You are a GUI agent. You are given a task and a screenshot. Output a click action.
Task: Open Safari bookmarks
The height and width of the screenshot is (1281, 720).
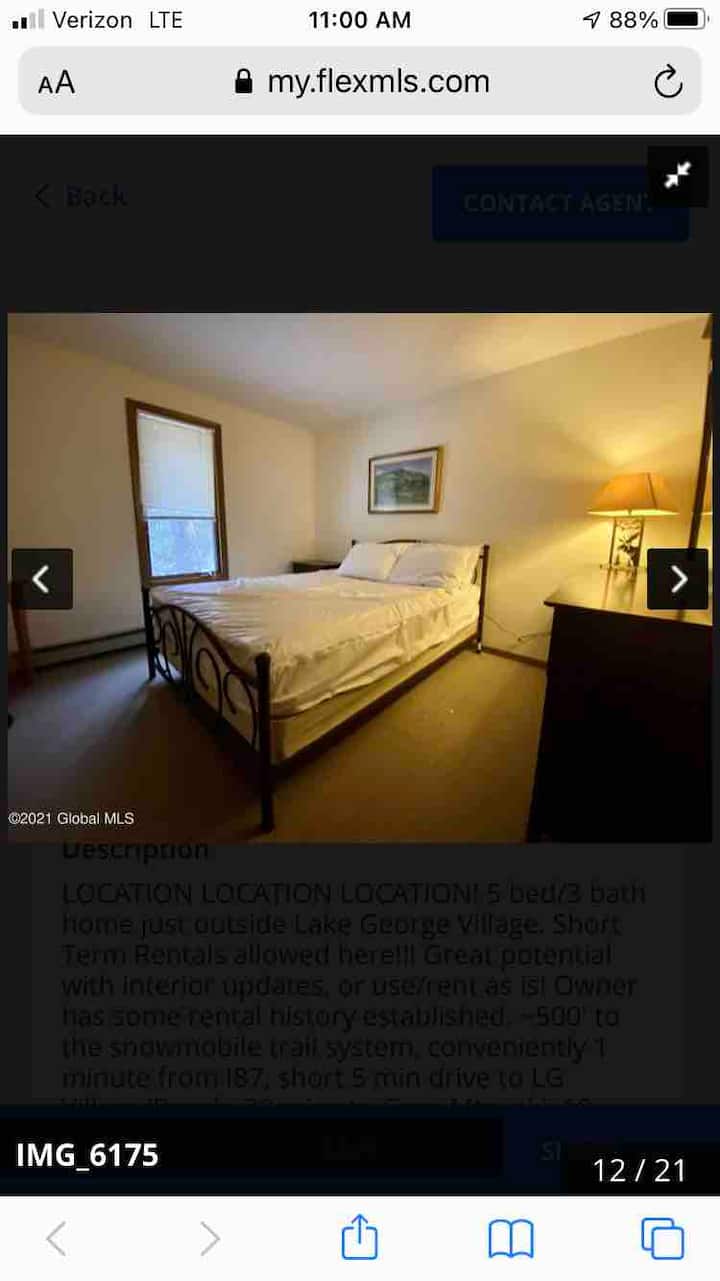pyautogui.click(x=511, y=1239)
